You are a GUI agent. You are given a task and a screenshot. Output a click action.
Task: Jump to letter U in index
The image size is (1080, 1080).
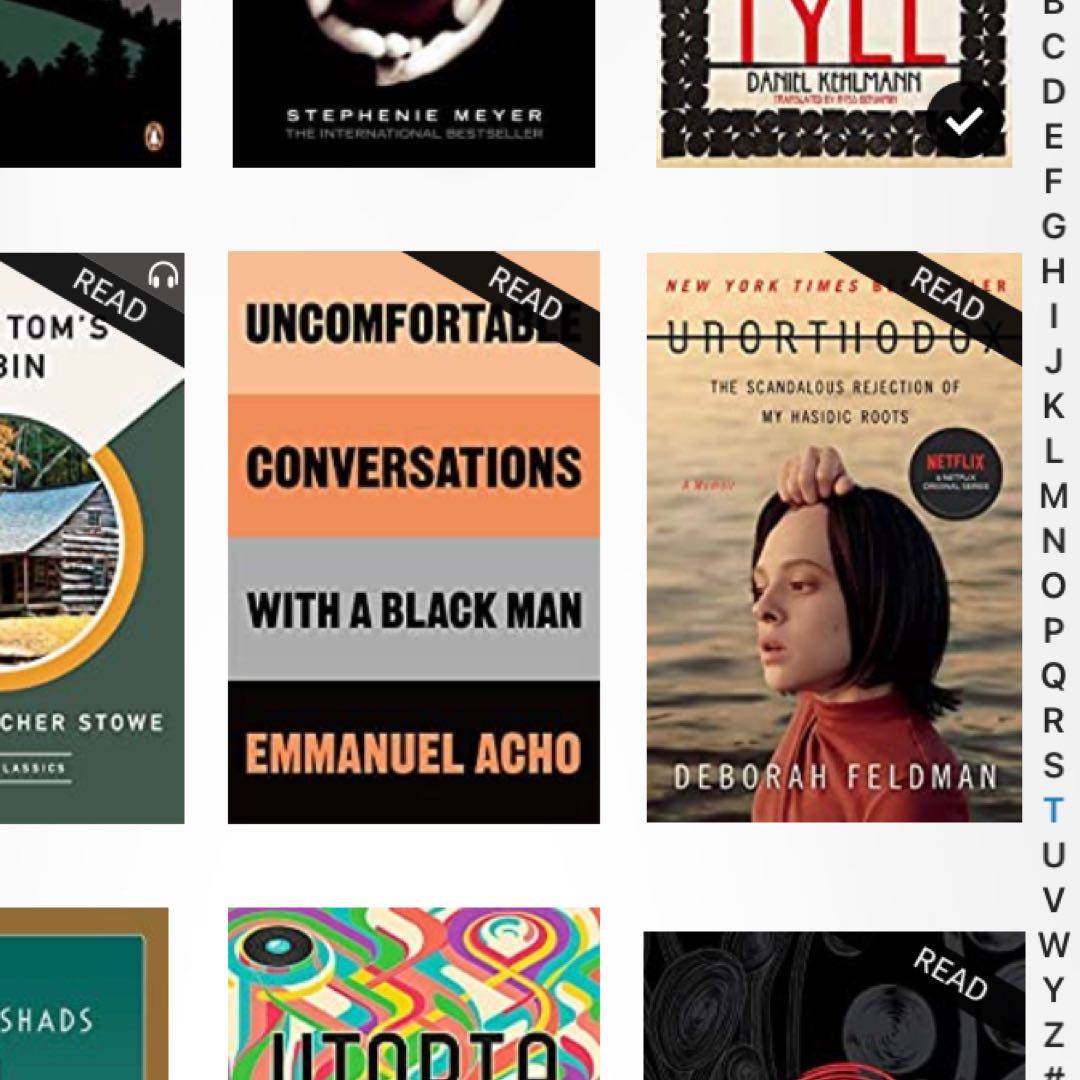click(x=1053, y=855)
